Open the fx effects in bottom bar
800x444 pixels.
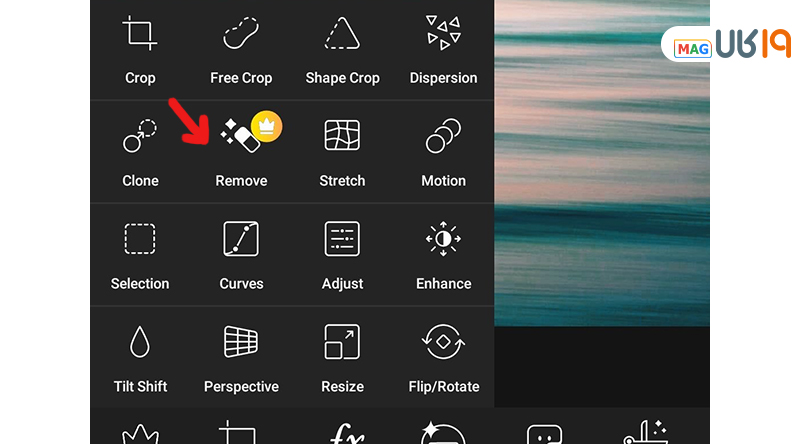point(346,434)
